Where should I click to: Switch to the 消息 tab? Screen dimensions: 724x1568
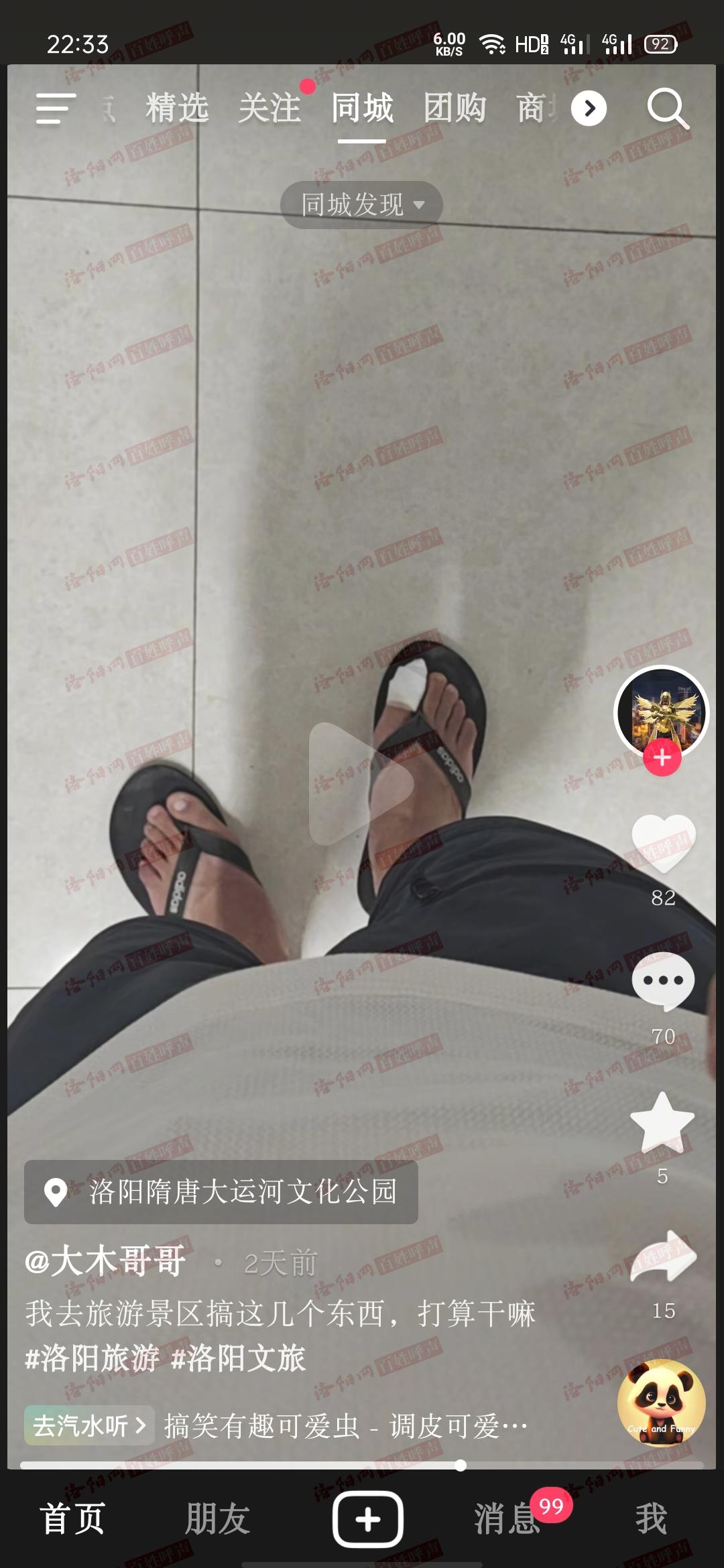[507, 1520]
